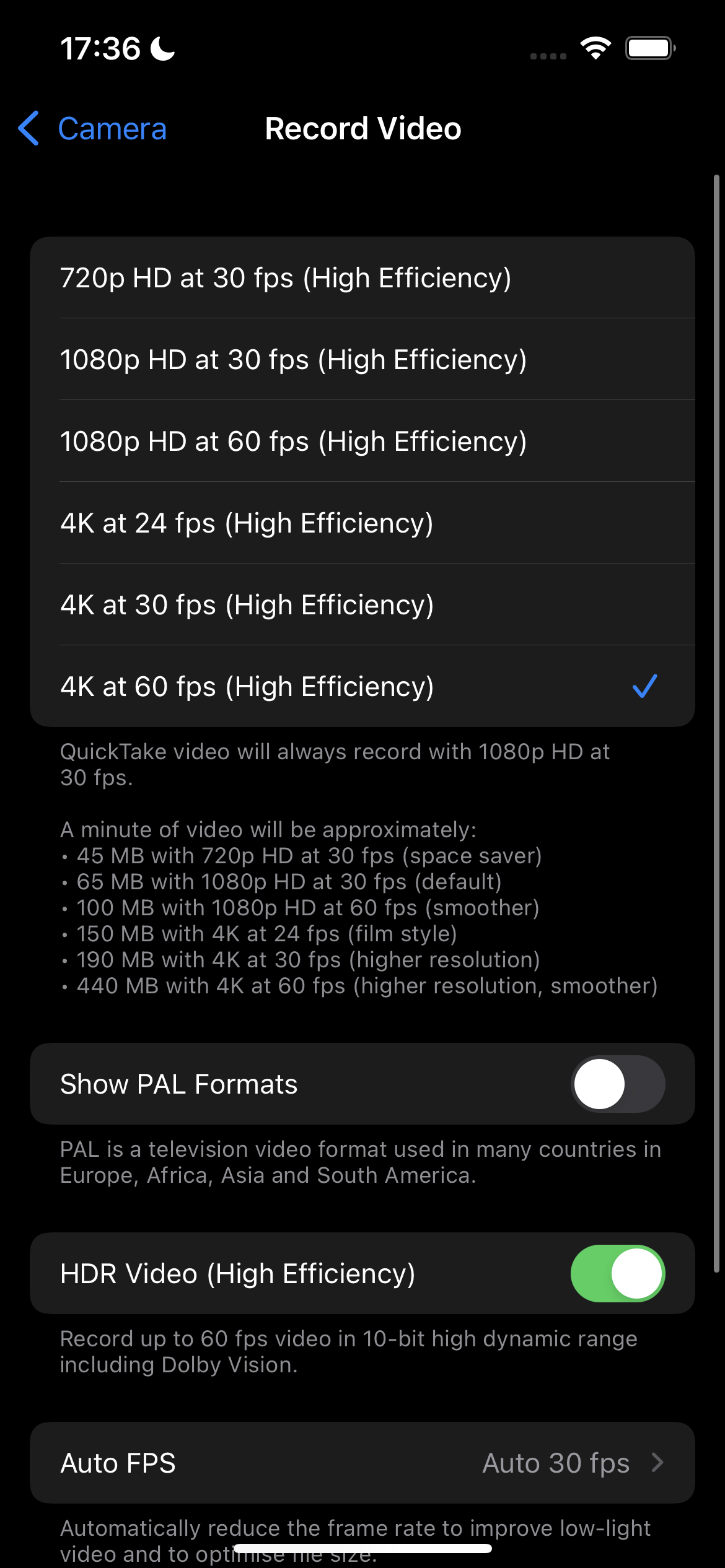The width and height of the screenshot is (725, 1568).
Task: Select 720p HD at 30 fps
Action: [x=362, y=278]
